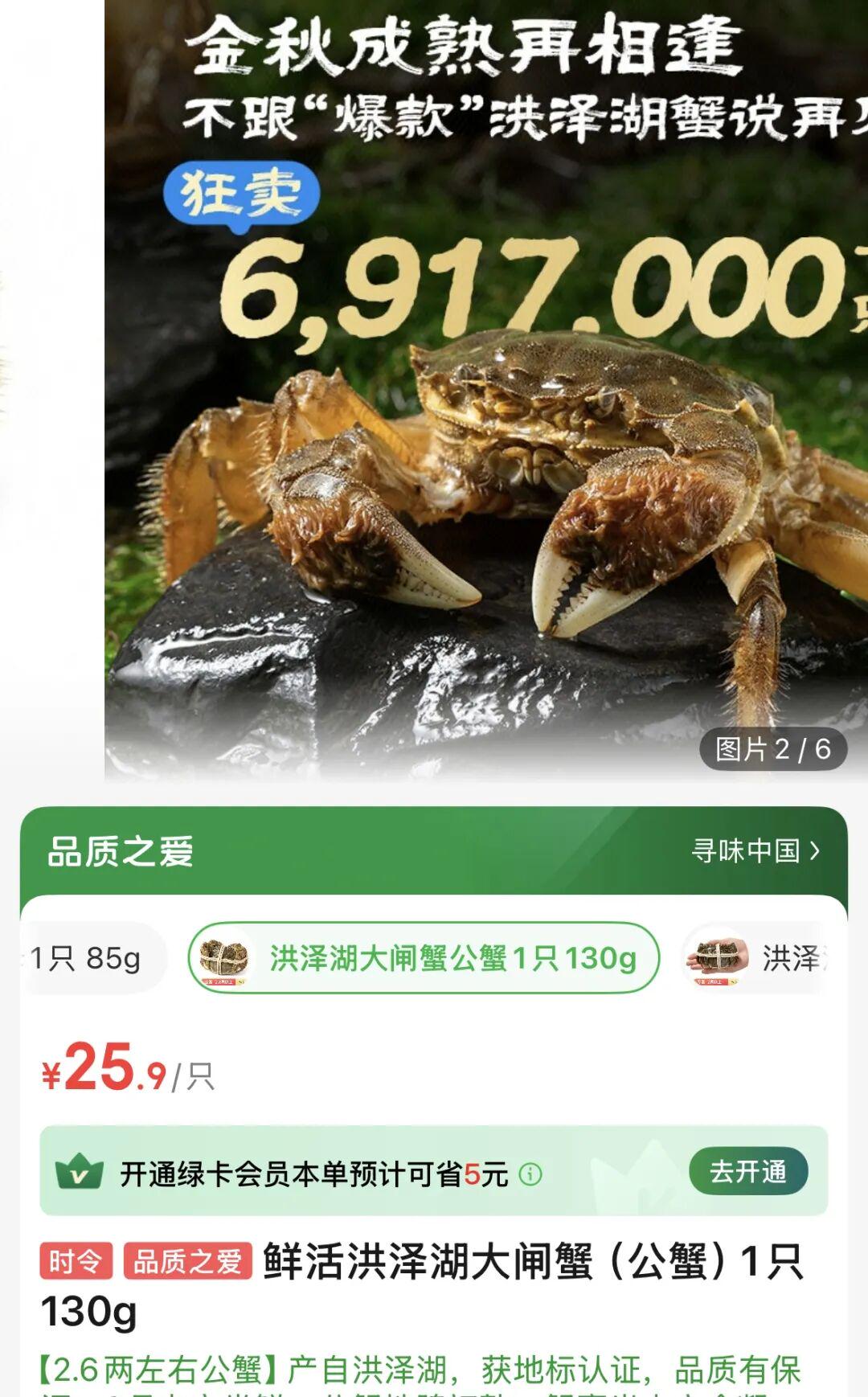Screen dimensions: 868x1397
Task: Choose 洪泽湖大闸蟹公蟹1只130g option
Action: [424, 958]
